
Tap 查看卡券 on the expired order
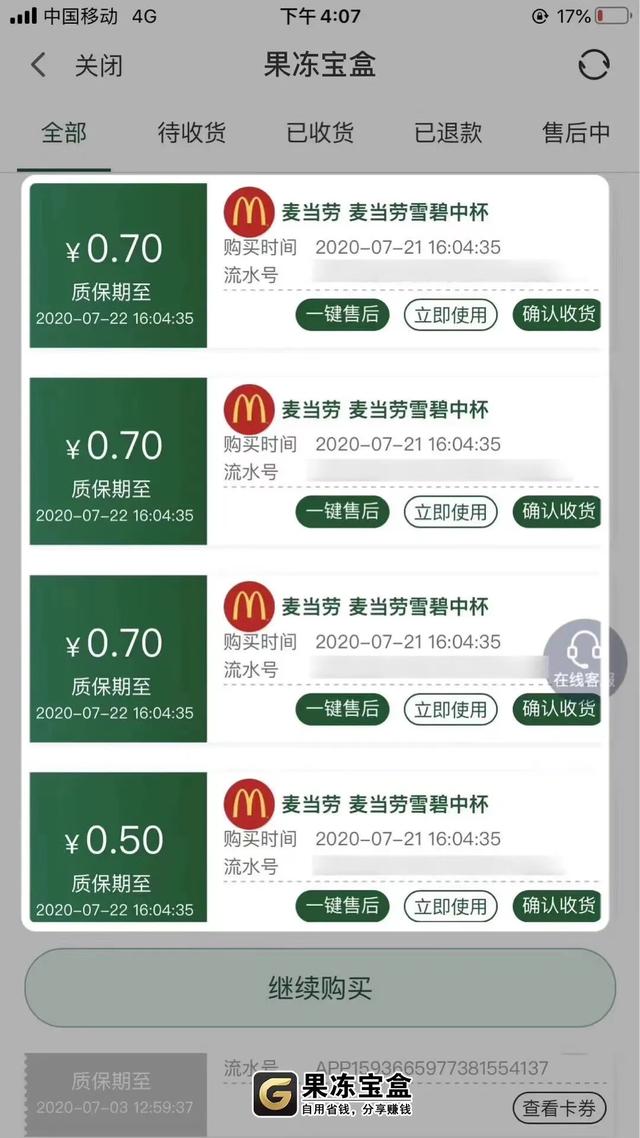(x=559, y=1108)
